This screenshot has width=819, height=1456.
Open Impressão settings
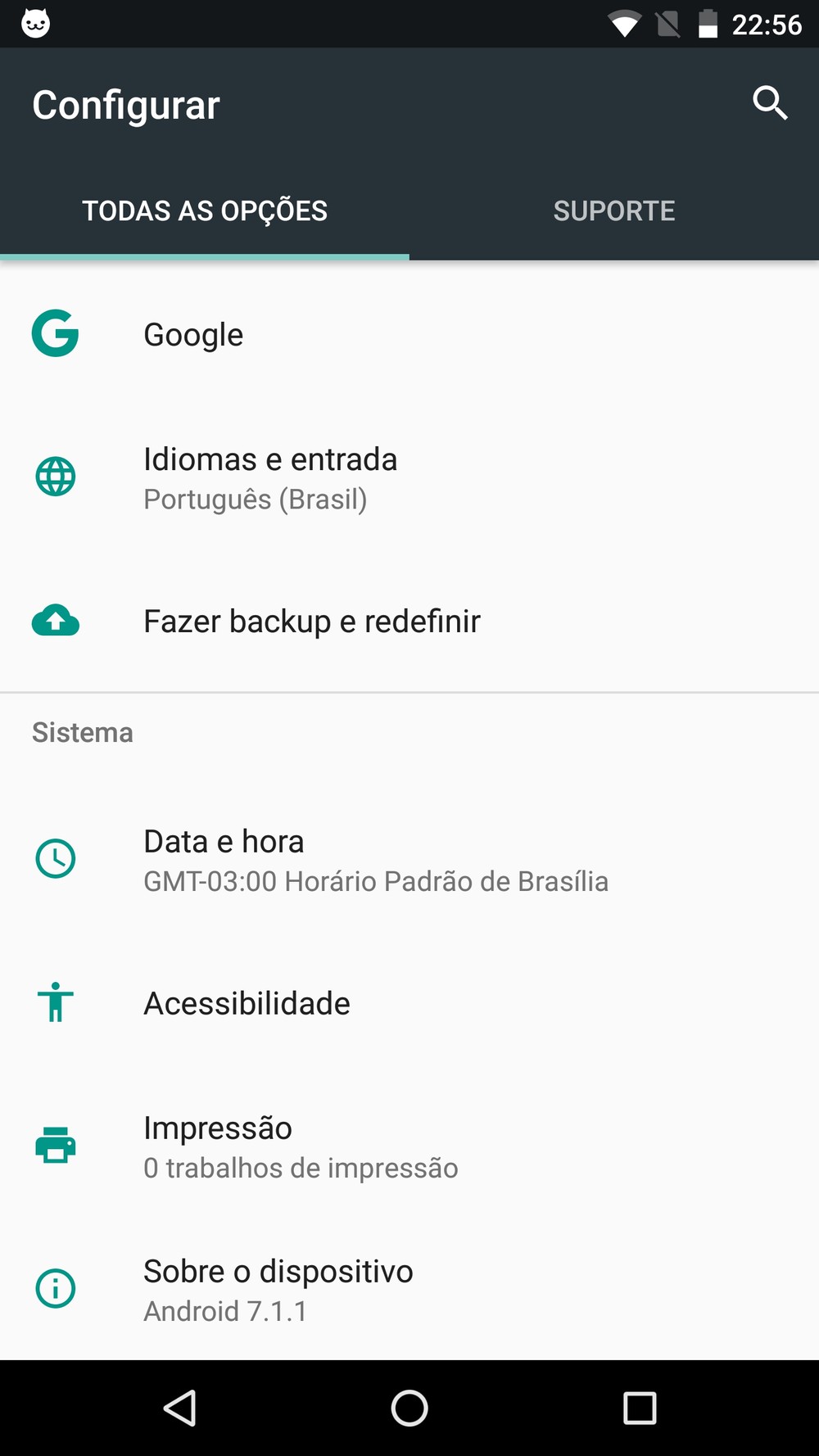(409, 1146)
